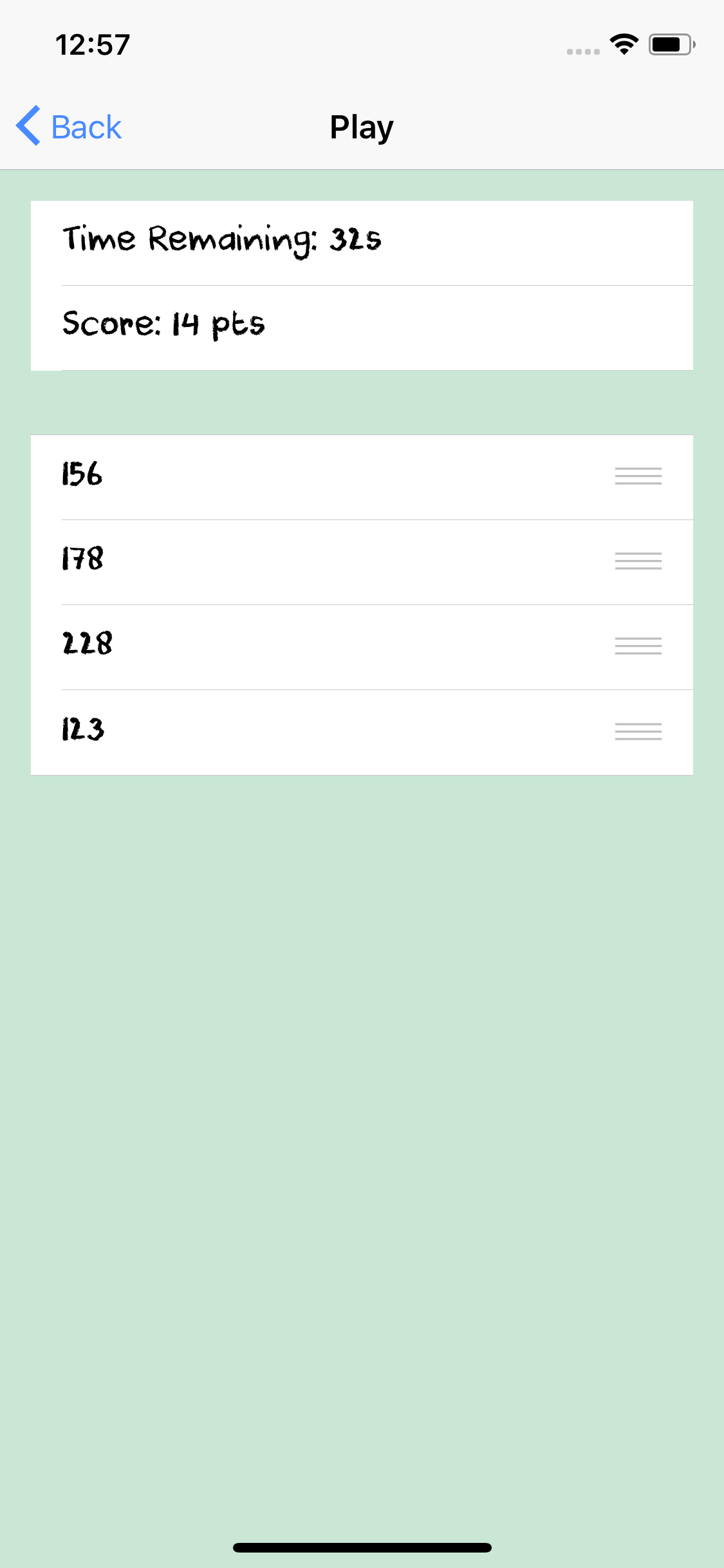Select the row with number 178
Image resolution: width=724 pixels, height=1568 pixels.
coord(362,562)
